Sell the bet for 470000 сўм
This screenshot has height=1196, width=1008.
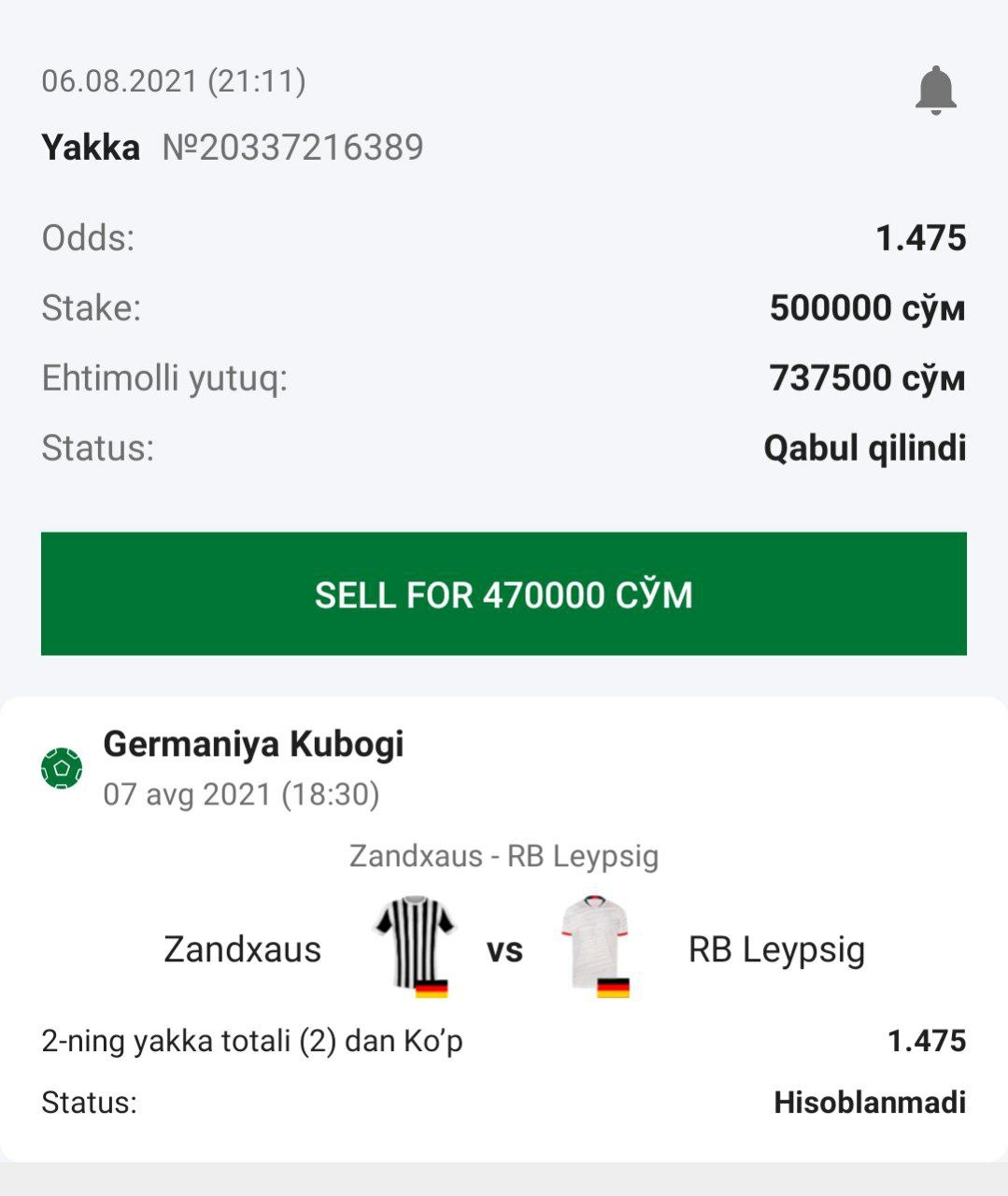point(504,594)
